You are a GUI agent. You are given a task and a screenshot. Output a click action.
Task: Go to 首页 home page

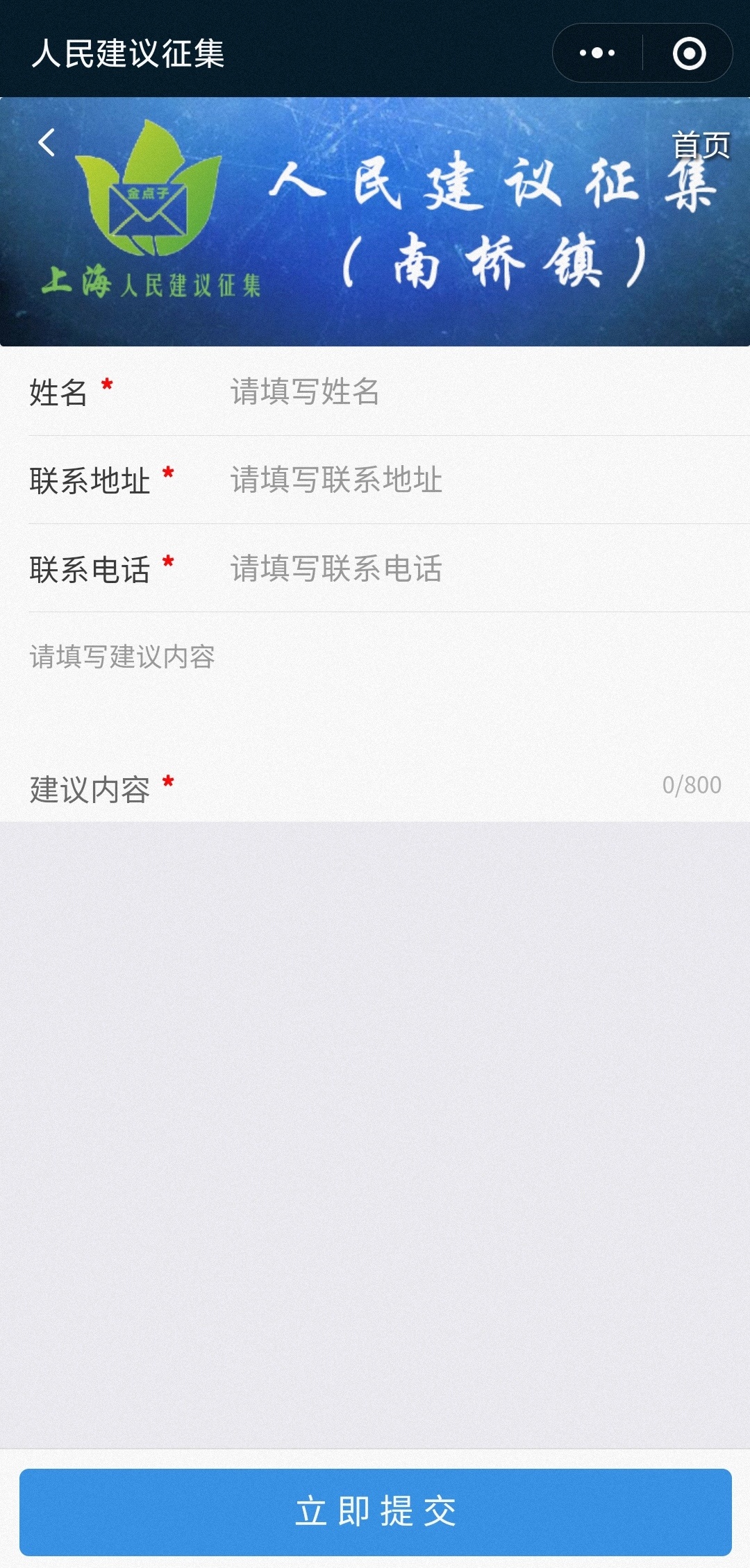(x=700, y=146)
